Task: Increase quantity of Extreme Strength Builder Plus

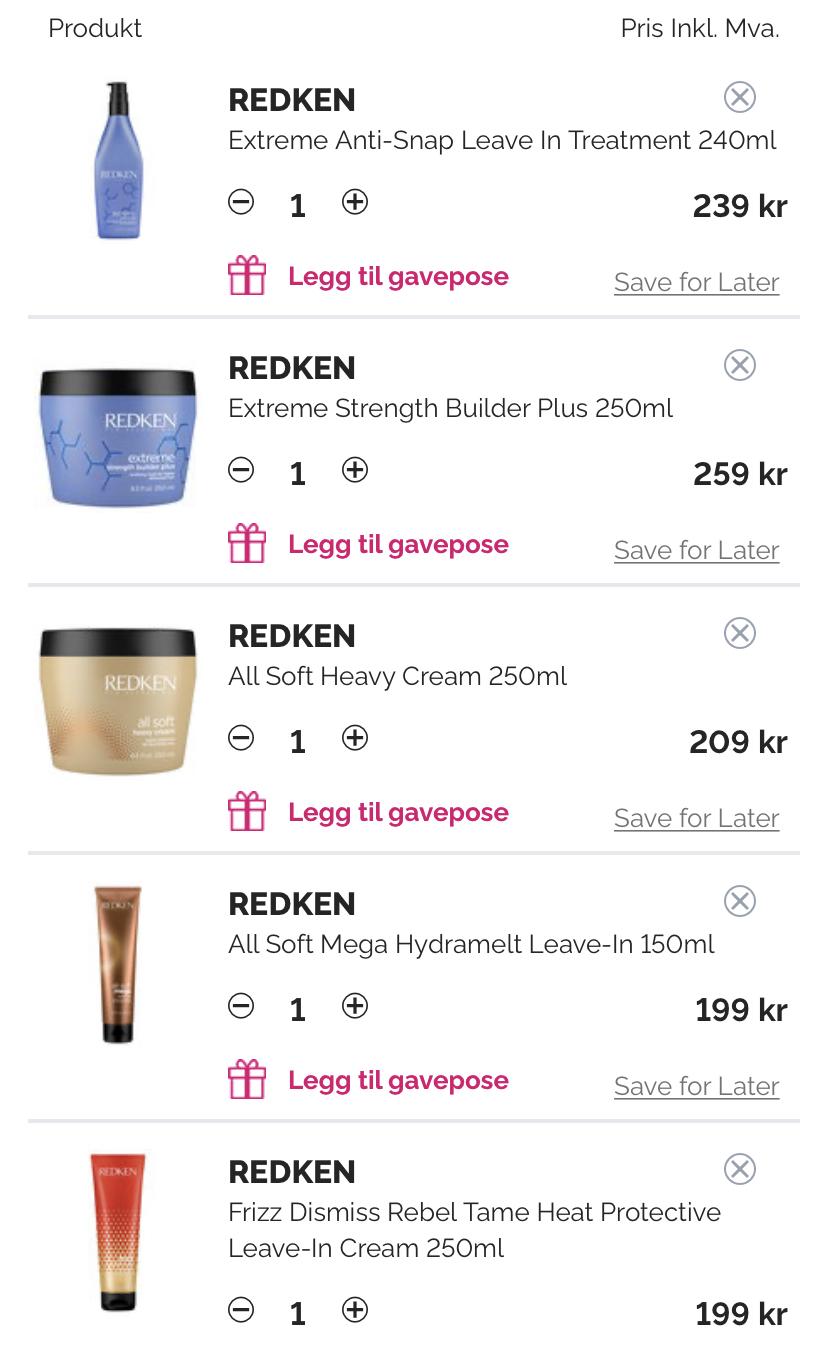Action: coord(355,470)
